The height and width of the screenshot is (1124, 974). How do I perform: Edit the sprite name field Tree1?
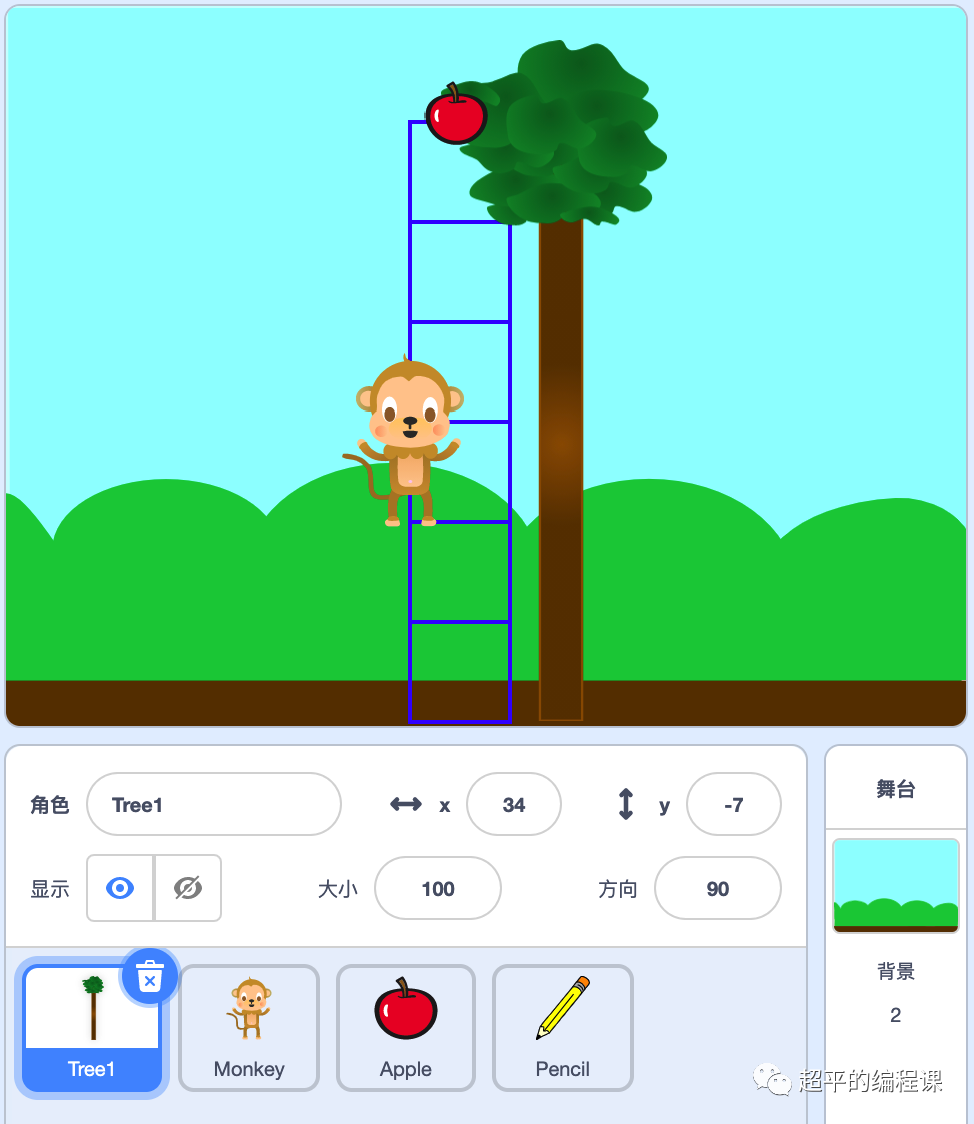coord(213,804)
